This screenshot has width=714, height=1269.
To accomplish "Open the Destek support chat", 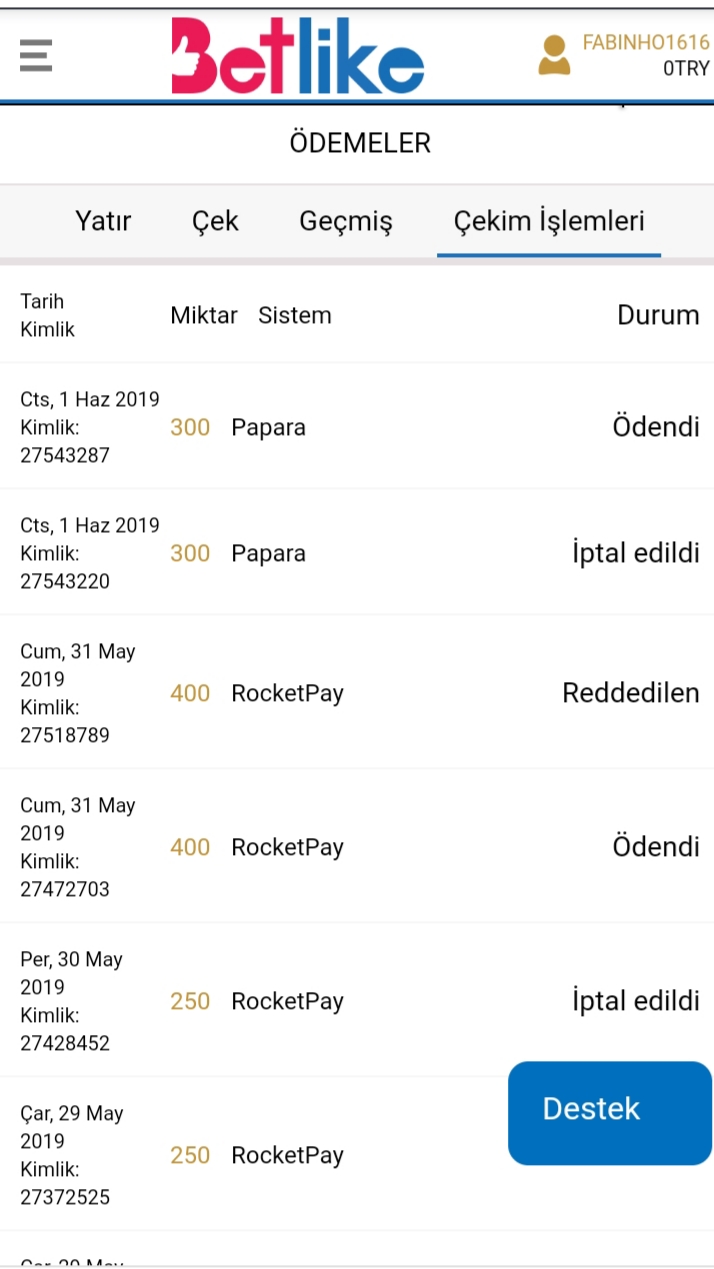I will point(610,1113).
